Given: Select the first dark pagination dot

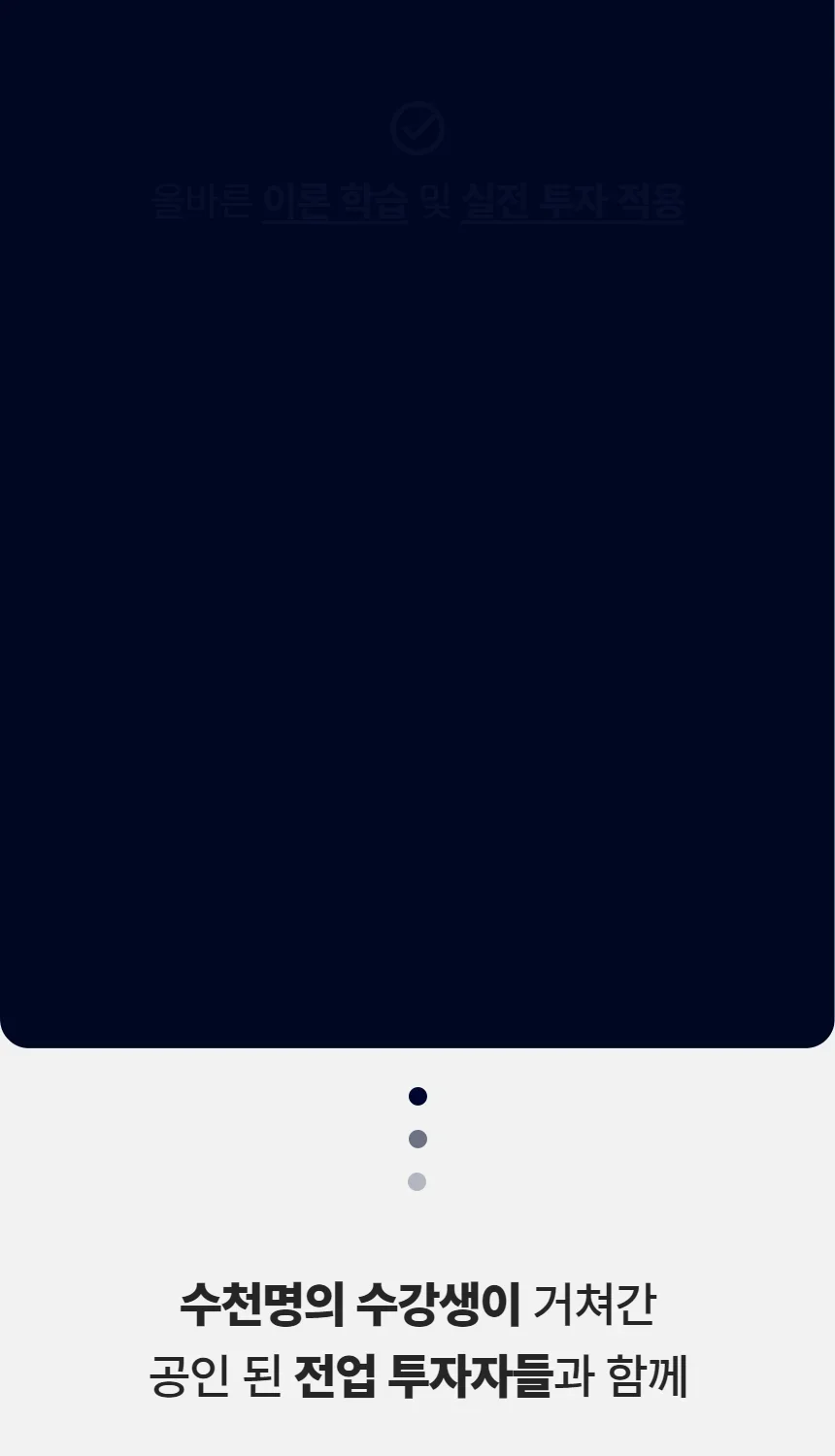Looking at the screenshot, I should [x=417, y=1096].
